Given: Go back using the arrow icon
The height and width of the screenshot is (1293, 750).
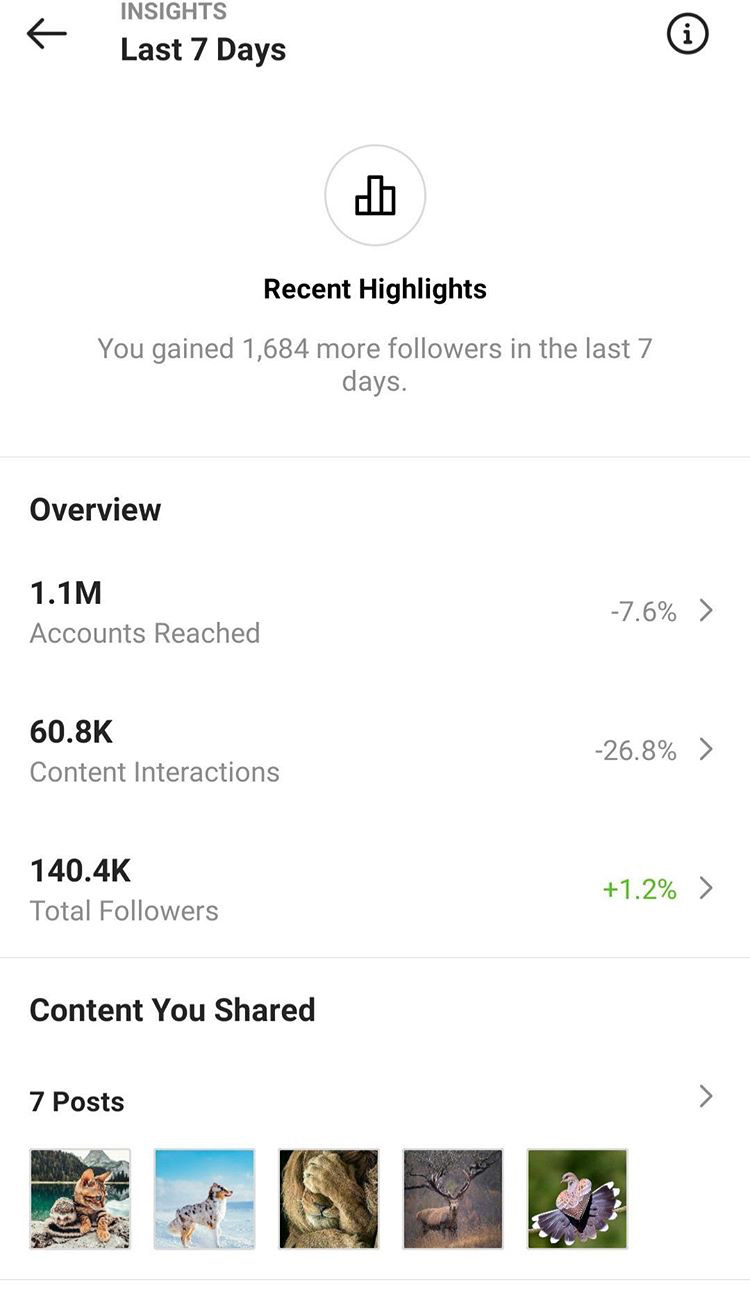Looking at the screenshot, I should [46, 34].
